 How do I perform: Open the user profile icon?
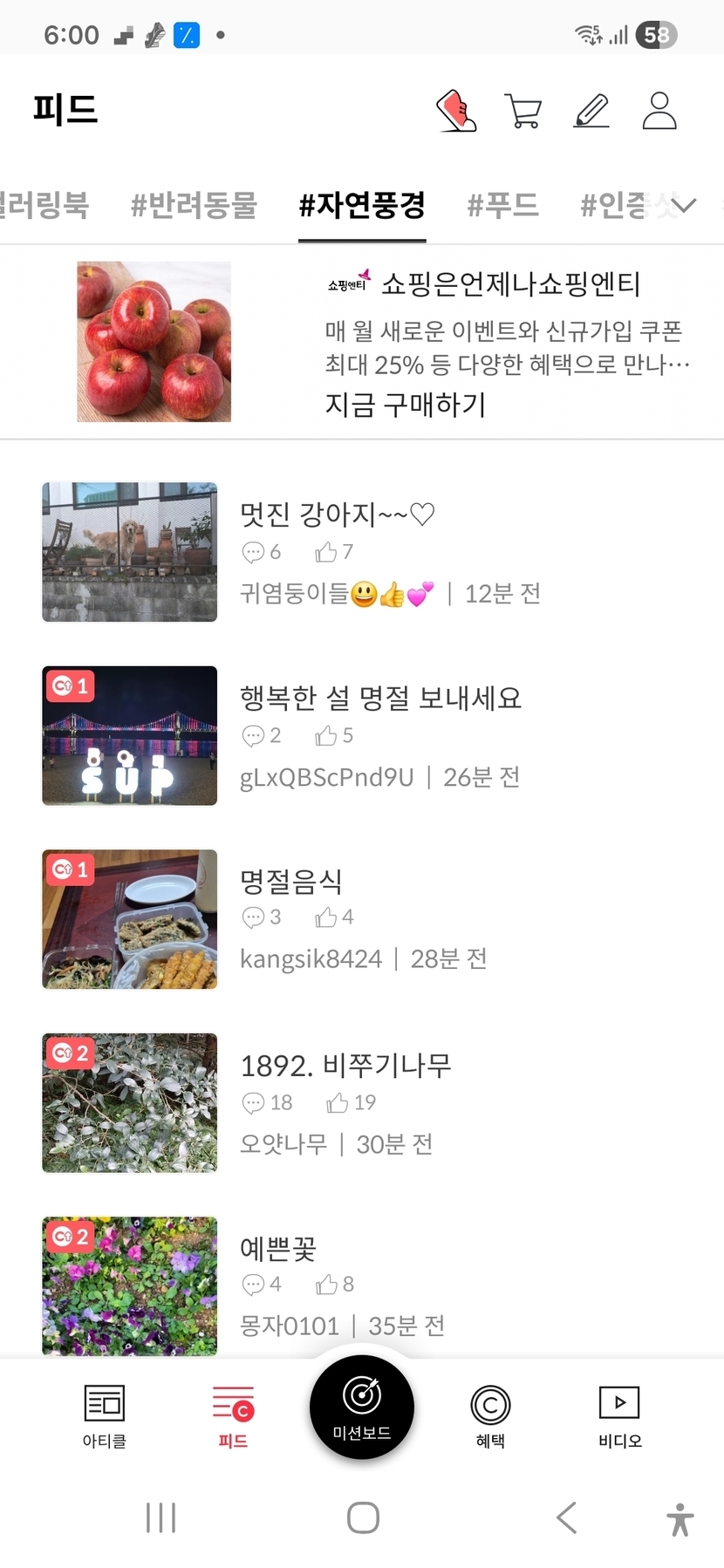pos(659,111)
